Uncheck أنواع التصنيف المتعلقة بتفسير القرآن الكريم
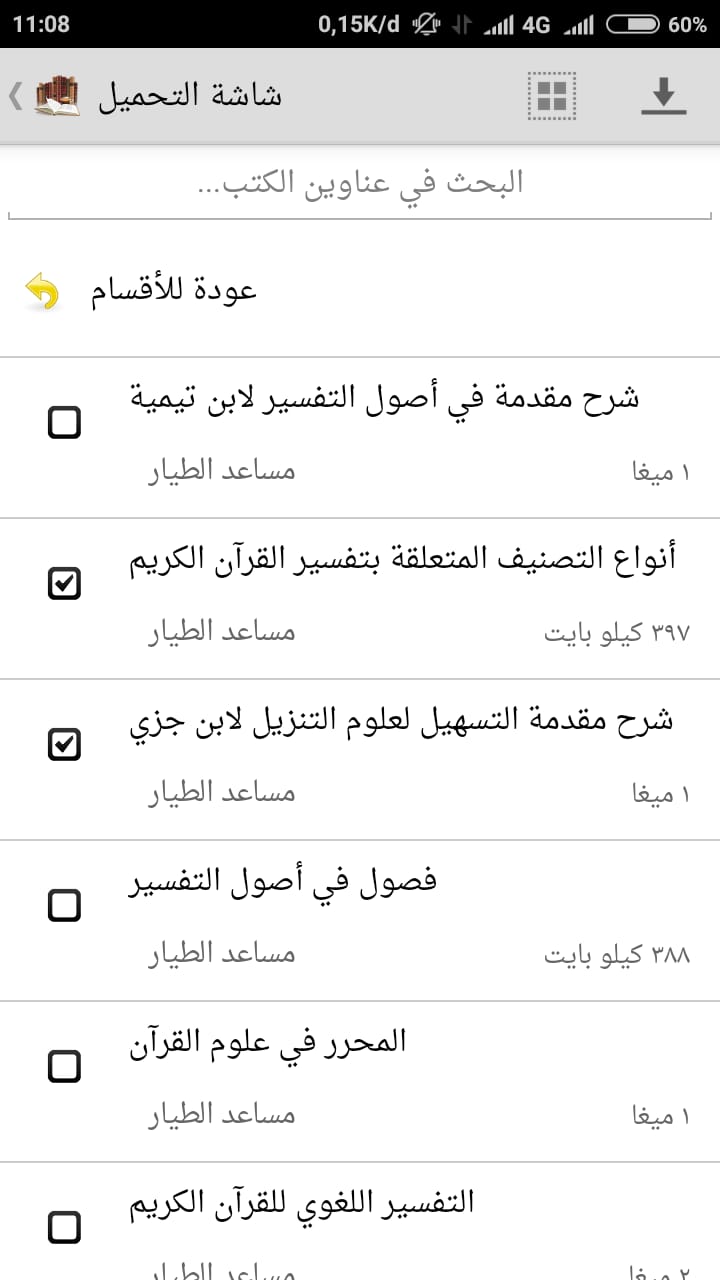The height and width of the screenshot is (1280, 720). coord(63,583)
